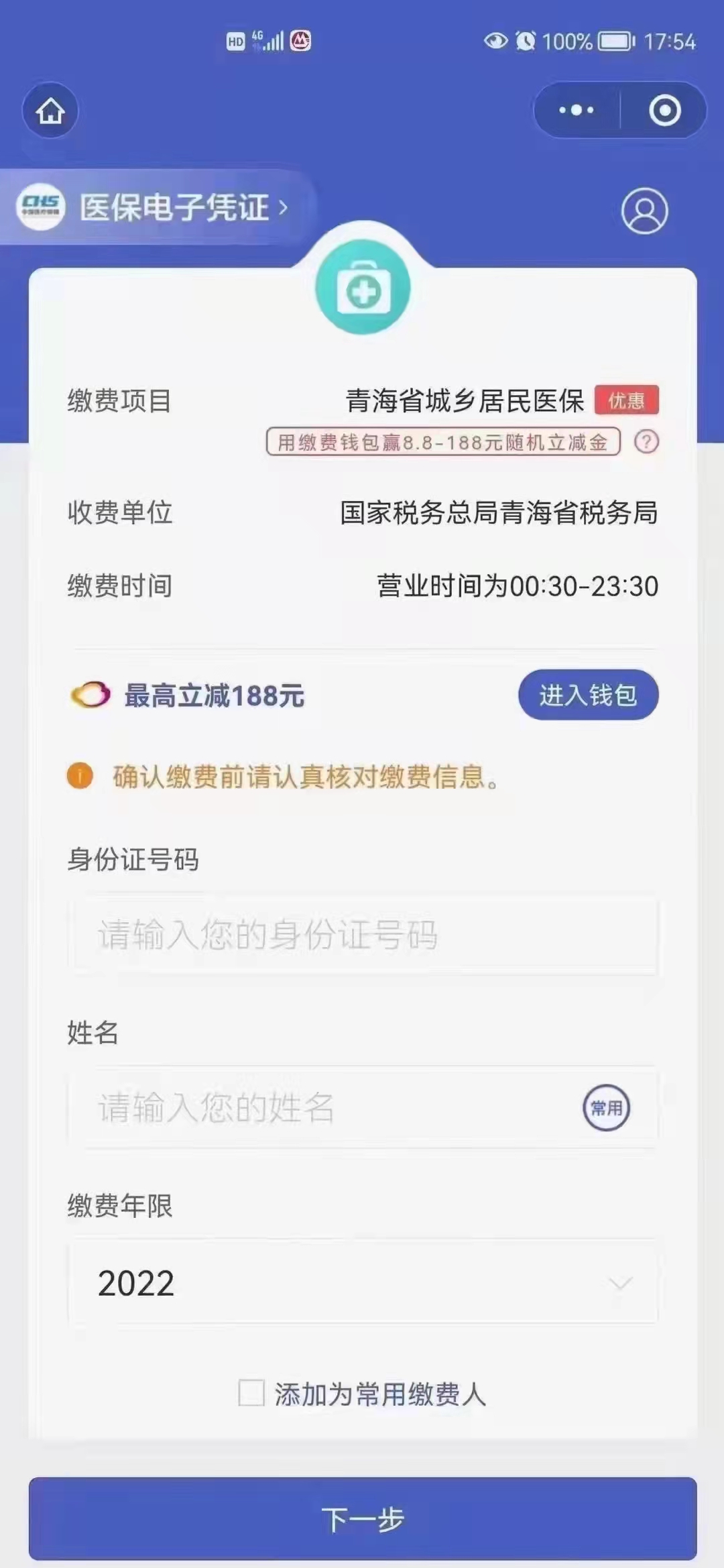
Task: Open the user profile icon
Action: tap(644, 211)
